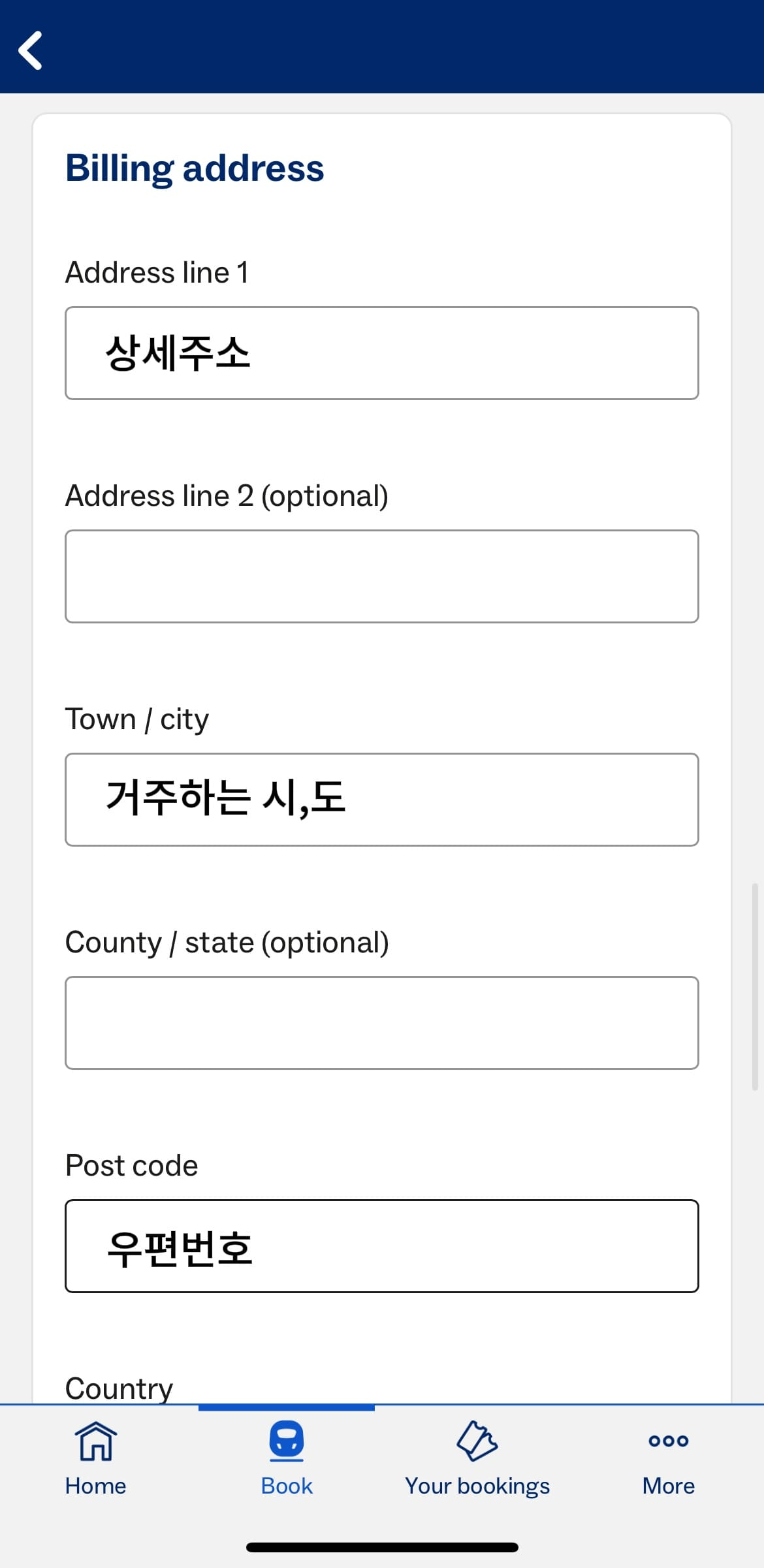The image size is (764, 1568).
Task: Select the empty Address line 2 field
Action: [x=381, y=576]
